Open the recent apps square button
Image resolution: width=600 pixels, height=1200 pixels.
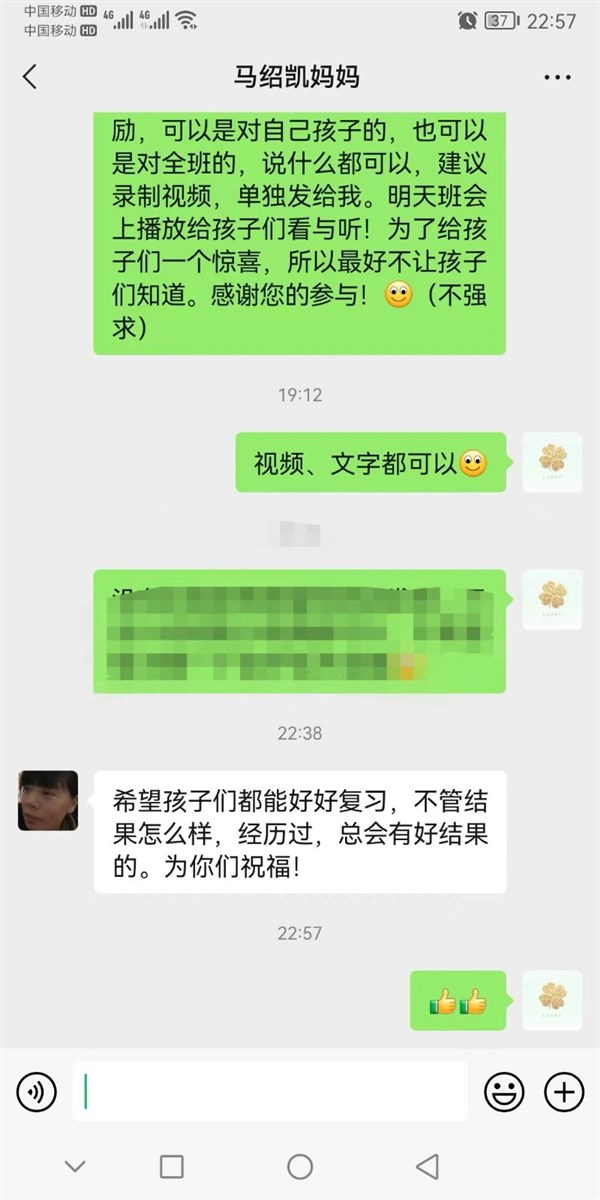pos(172,1166)
